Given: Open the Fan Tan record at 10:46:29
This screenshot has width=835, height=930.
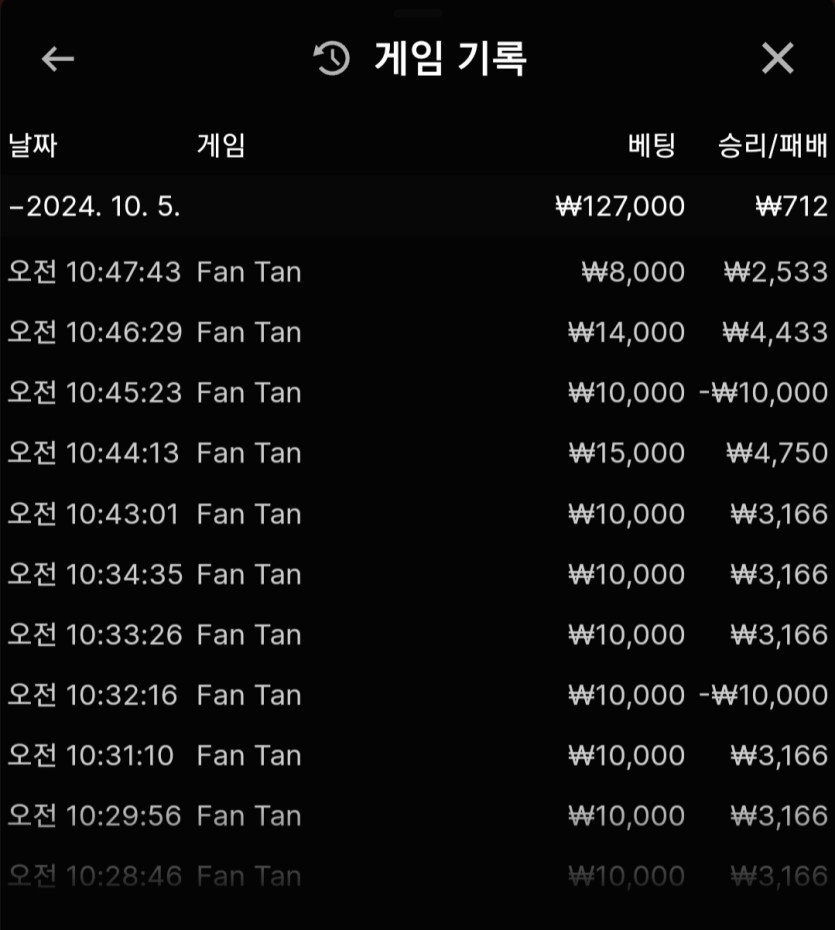Looking at the screenshot, I should pyautogui.click(x=417, y=332).
